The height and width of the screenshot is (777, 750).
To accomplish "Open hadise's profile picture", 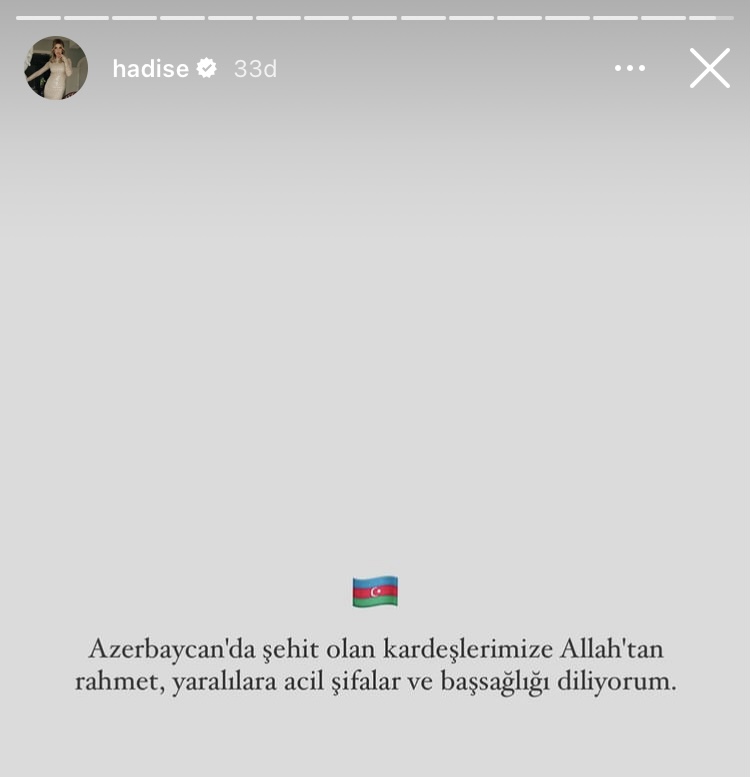I will (56, 68).
